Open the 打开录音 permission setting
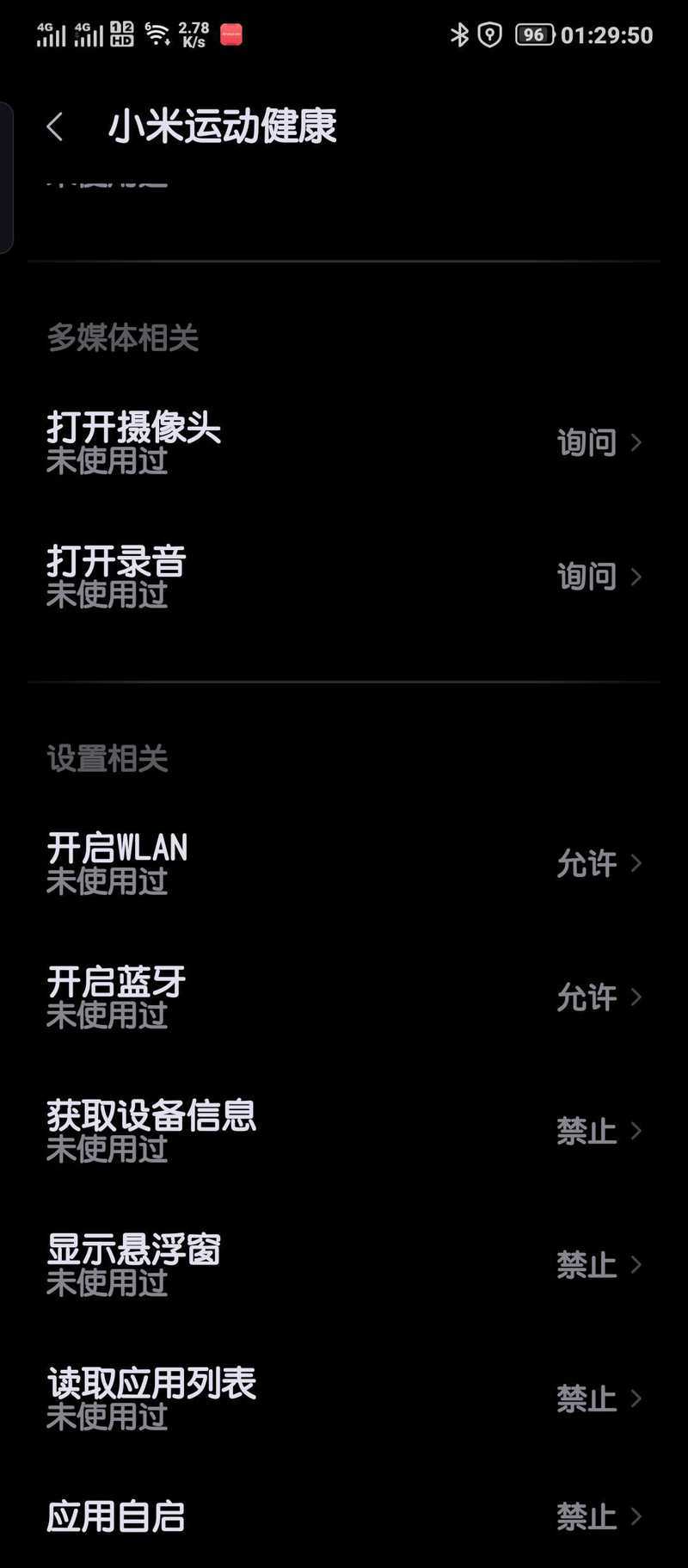Viewport: 688px width, 1568px height. click(x=344, y=577)
